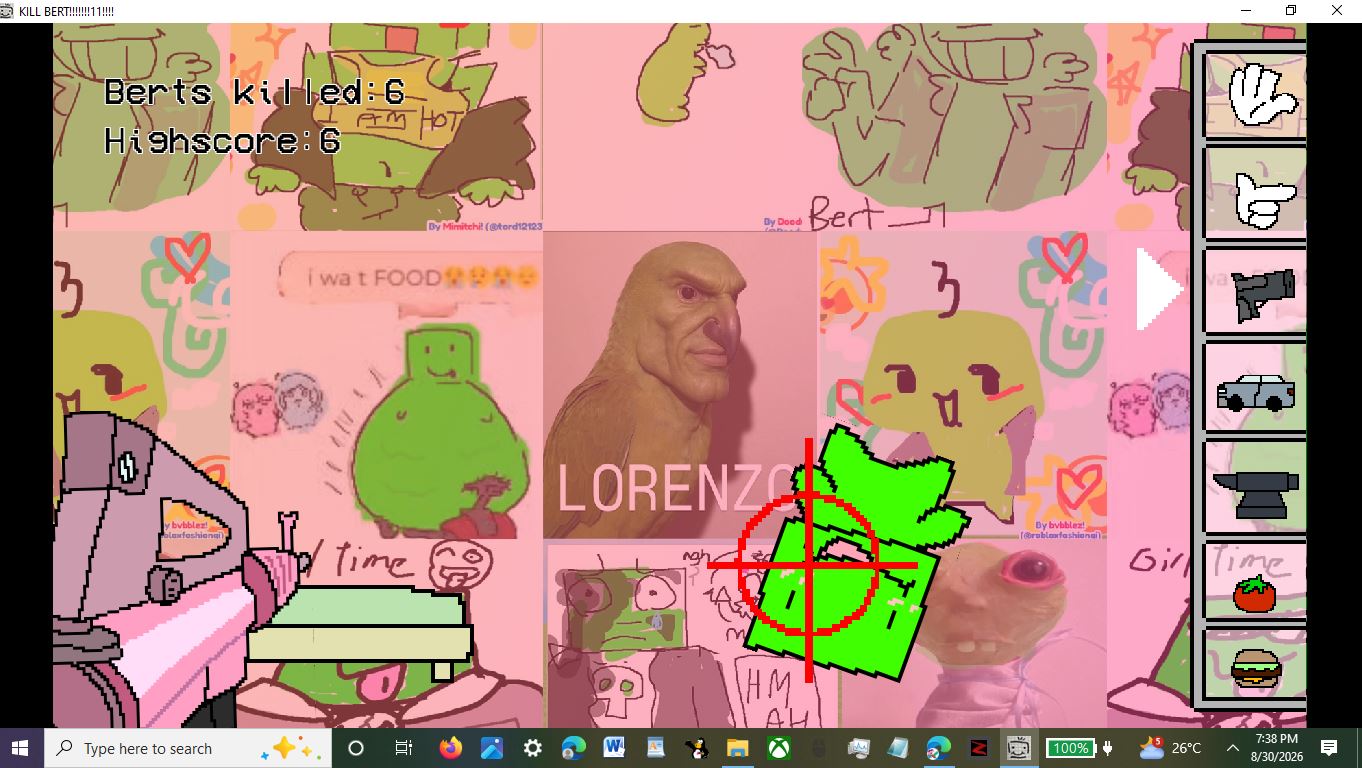Open Settings gear in the taskbar
The height and width of the screenshot is (768, 1362).
click(x=532, y=748)
